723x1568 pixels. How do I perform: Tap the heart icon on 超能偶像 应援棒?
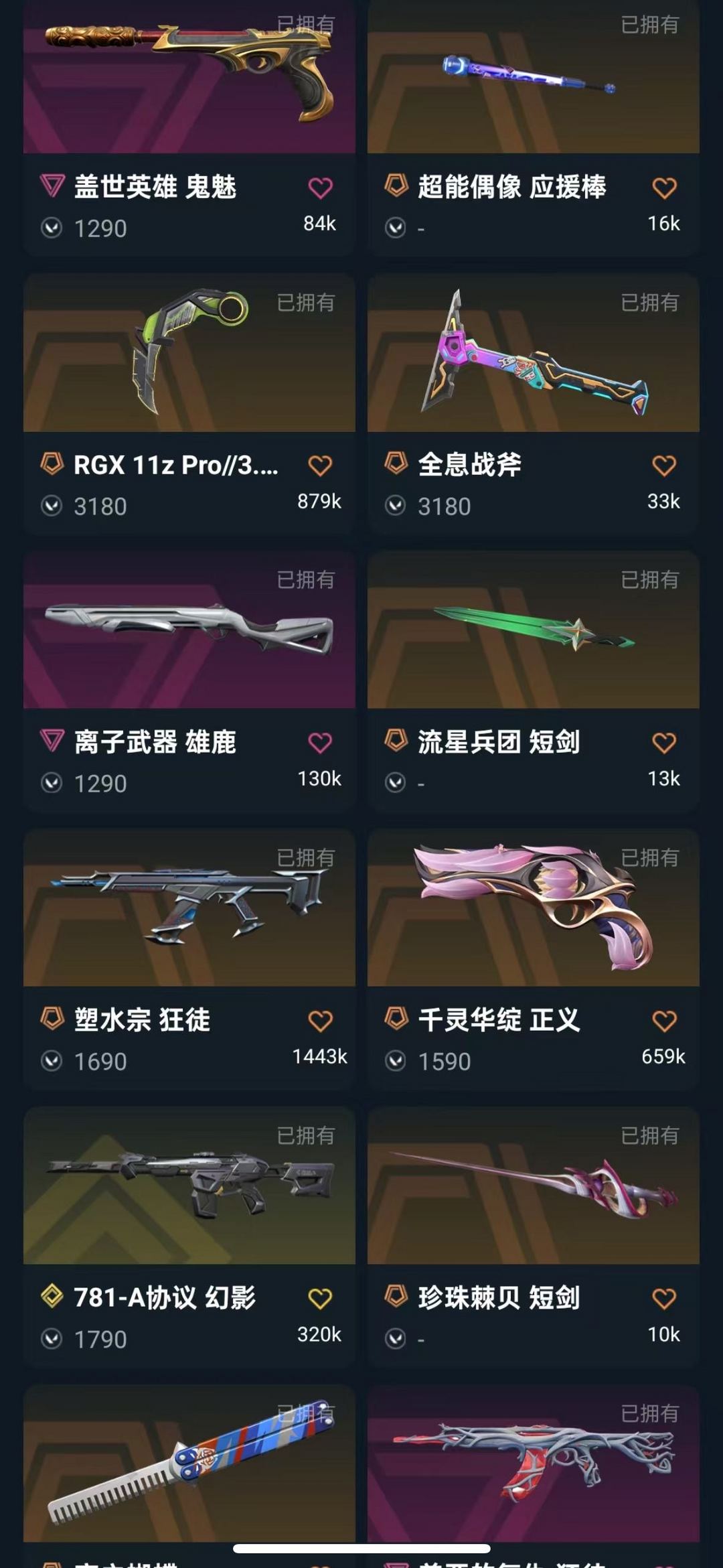(664, 188)
